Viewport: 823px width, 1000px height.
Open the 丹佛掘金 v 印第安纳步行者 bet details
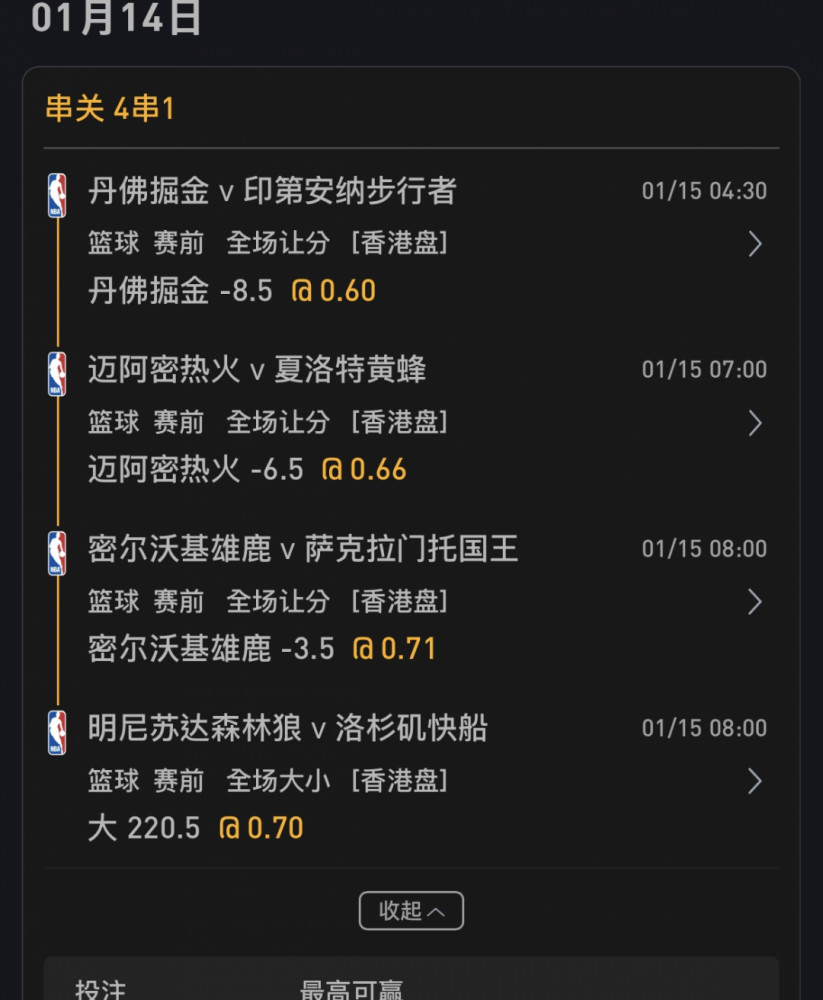tap(755, 244)
